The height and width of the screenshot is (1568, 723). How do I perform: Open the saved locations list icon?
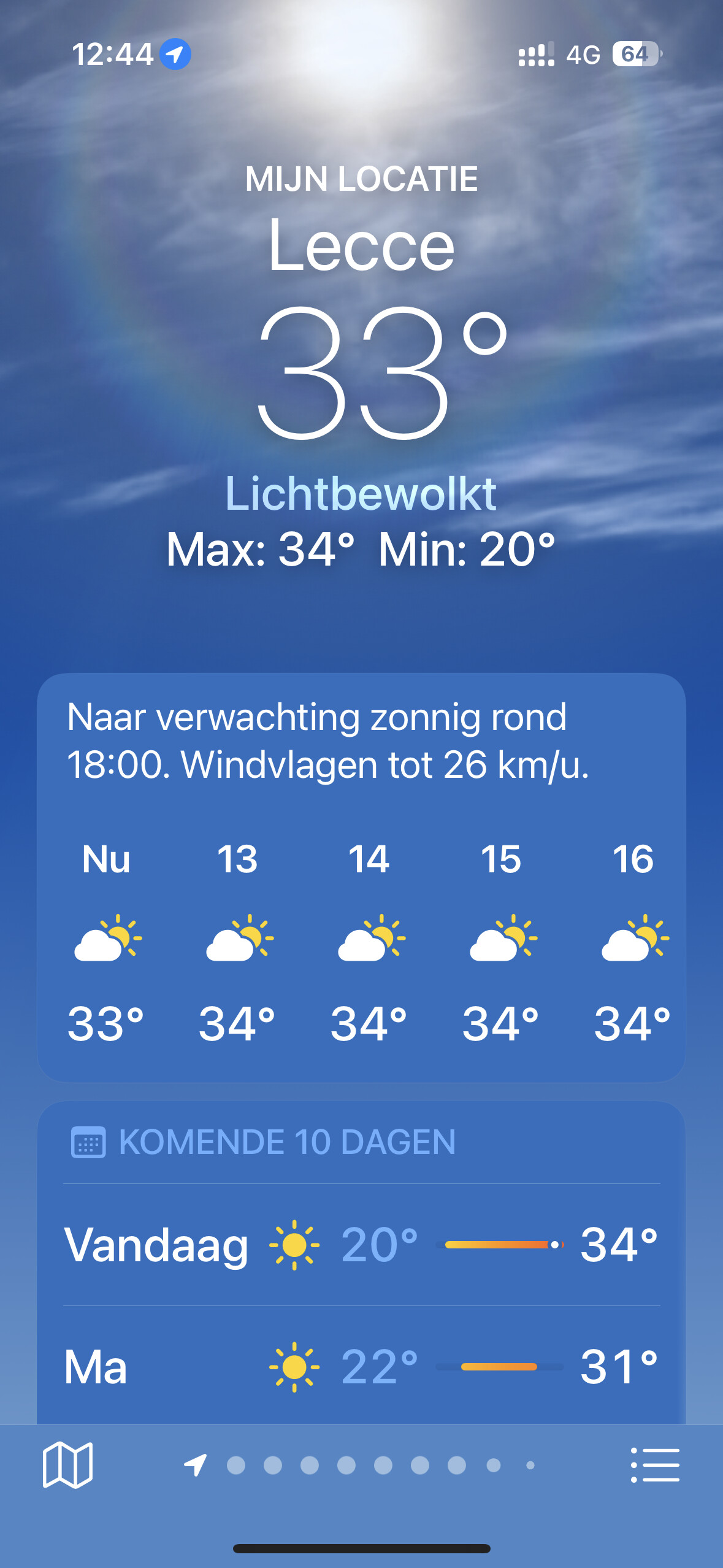point(655,1465)
